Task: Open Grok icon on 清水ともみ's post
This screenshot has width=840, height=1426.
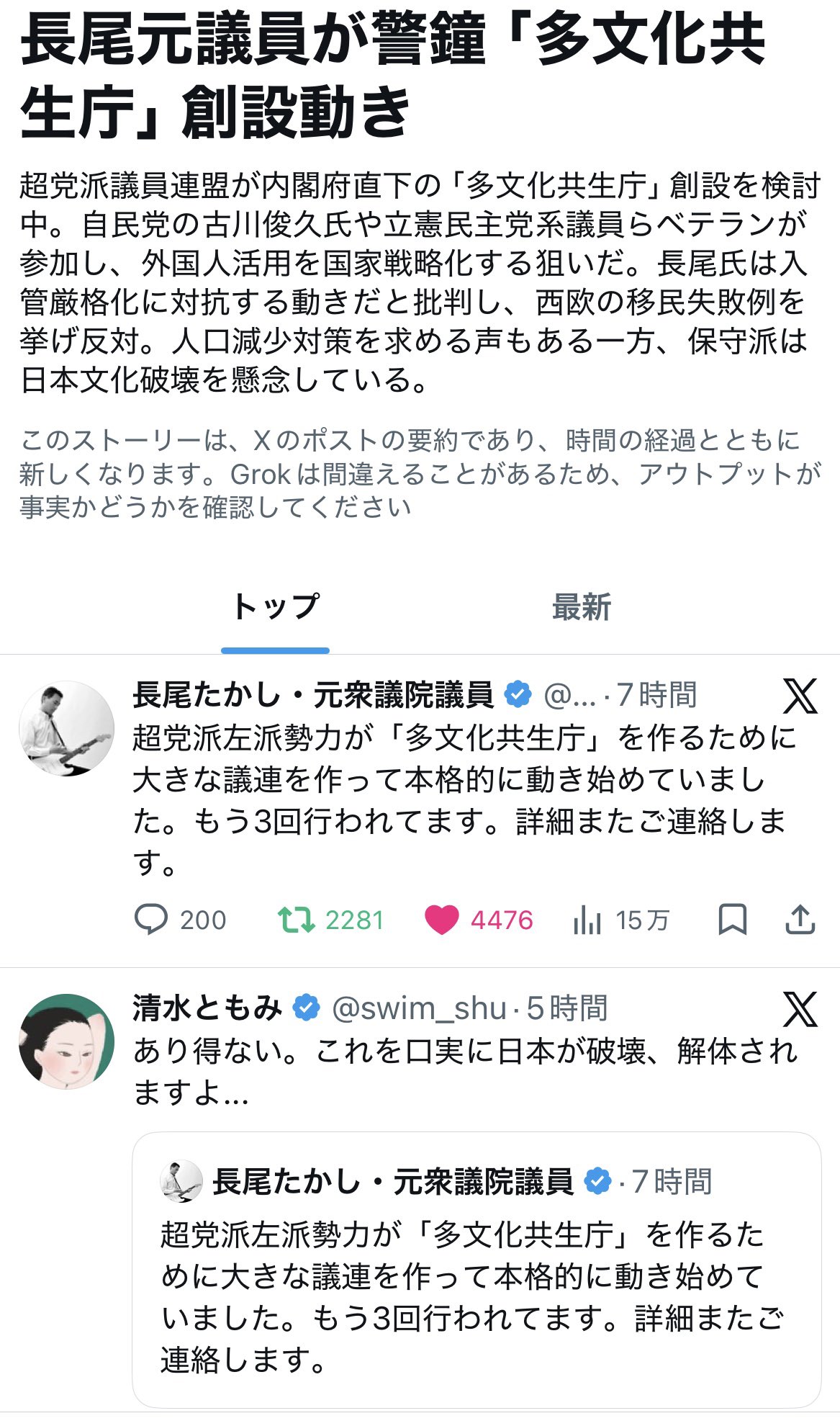Action: (800, 1009)
